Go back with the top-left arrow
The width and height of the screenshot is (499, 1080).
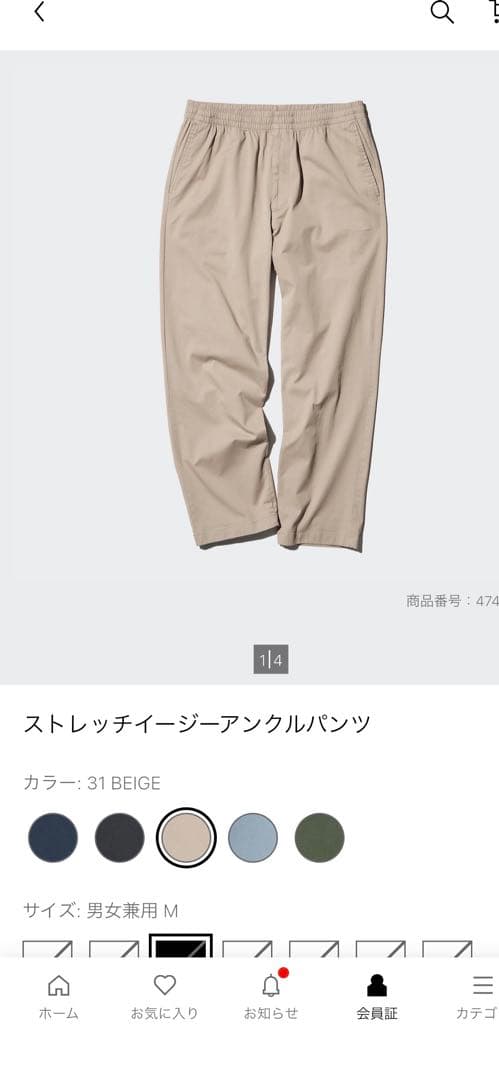39,12
